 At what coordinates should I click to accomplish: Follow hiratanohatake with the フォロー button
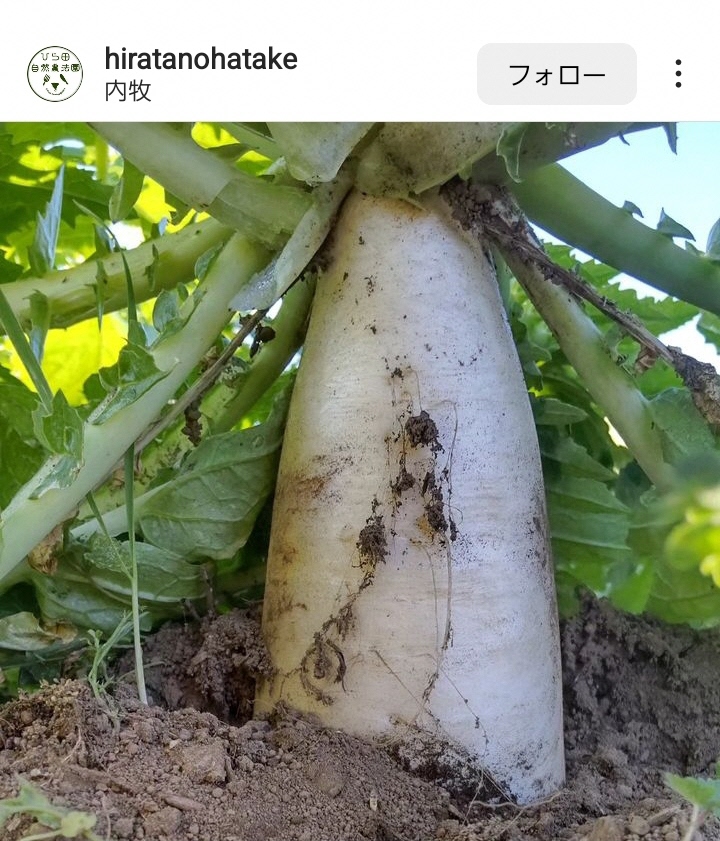click(556, 74)
